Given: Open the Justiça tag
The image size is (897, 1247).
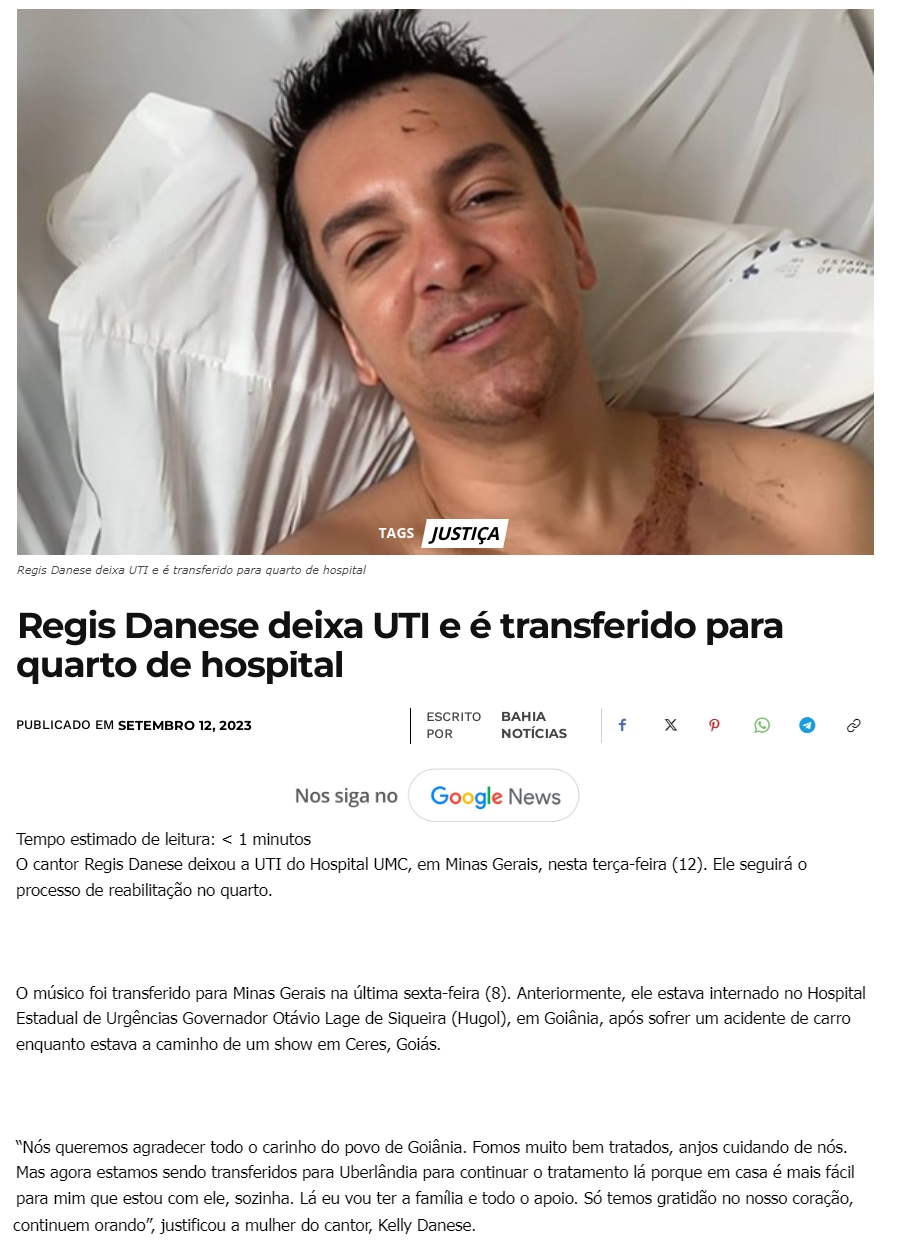Looking at the screenshot, I should click(x=464, y=534).
